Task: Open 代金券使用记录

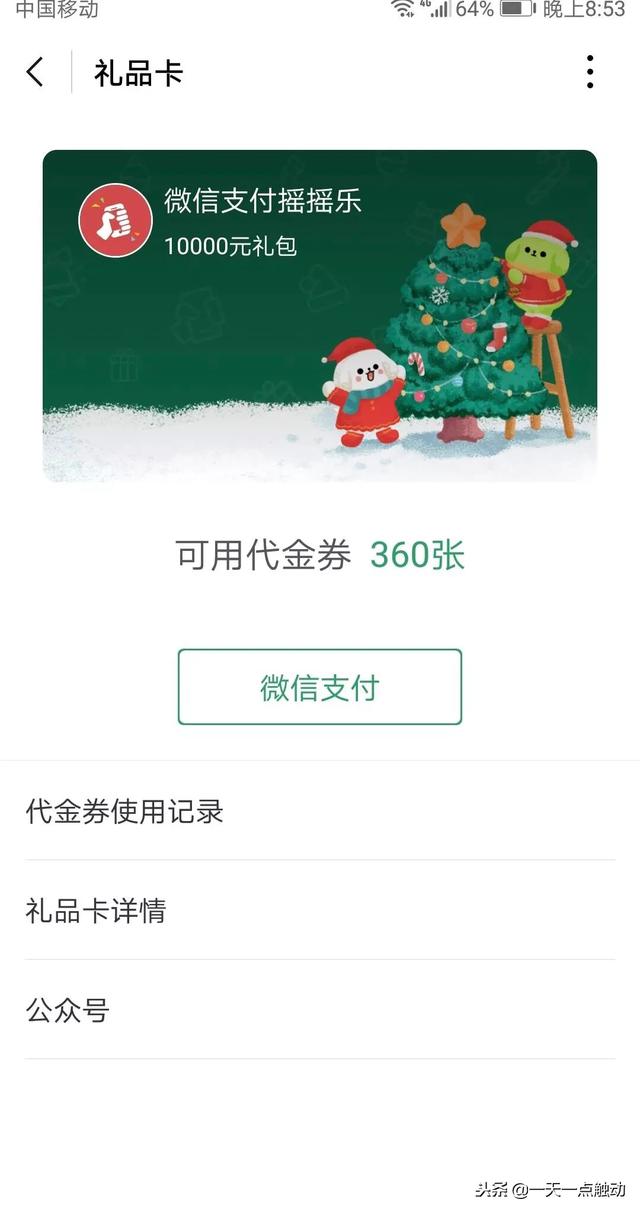Action: 320,810
